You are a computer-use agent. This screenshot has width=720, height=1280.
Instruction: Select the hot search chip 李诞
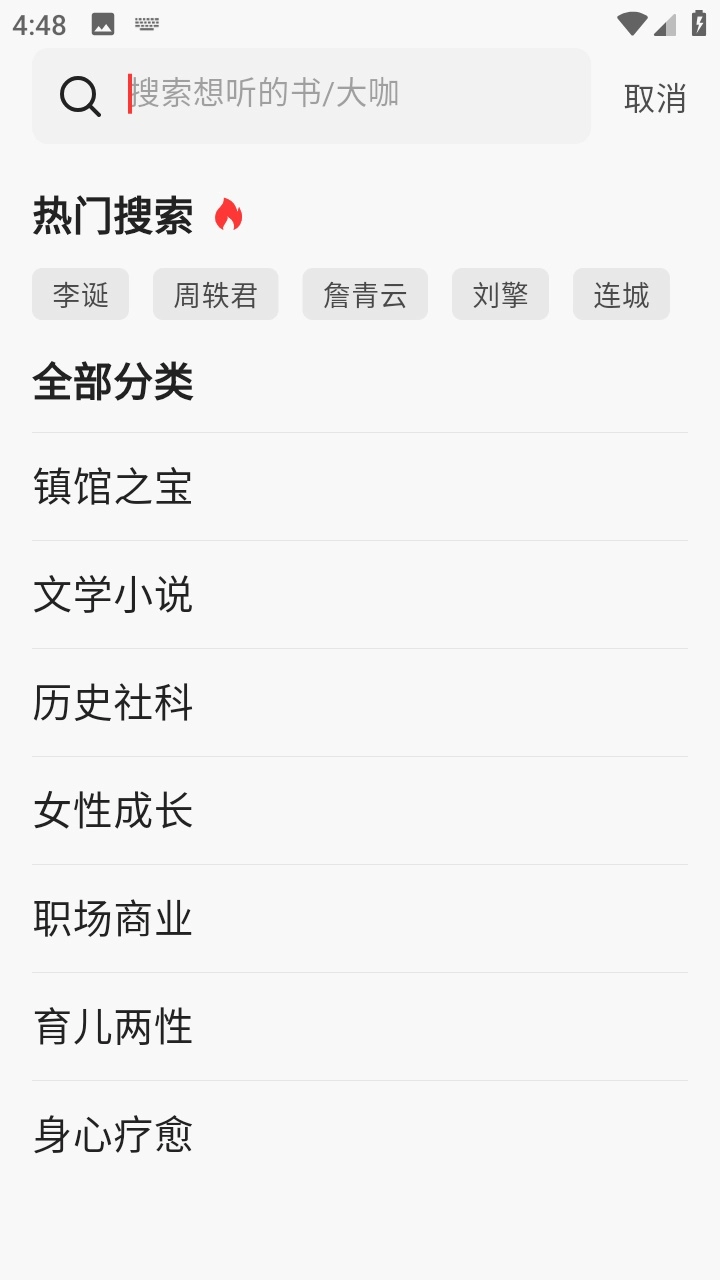[x=80, y=295]
